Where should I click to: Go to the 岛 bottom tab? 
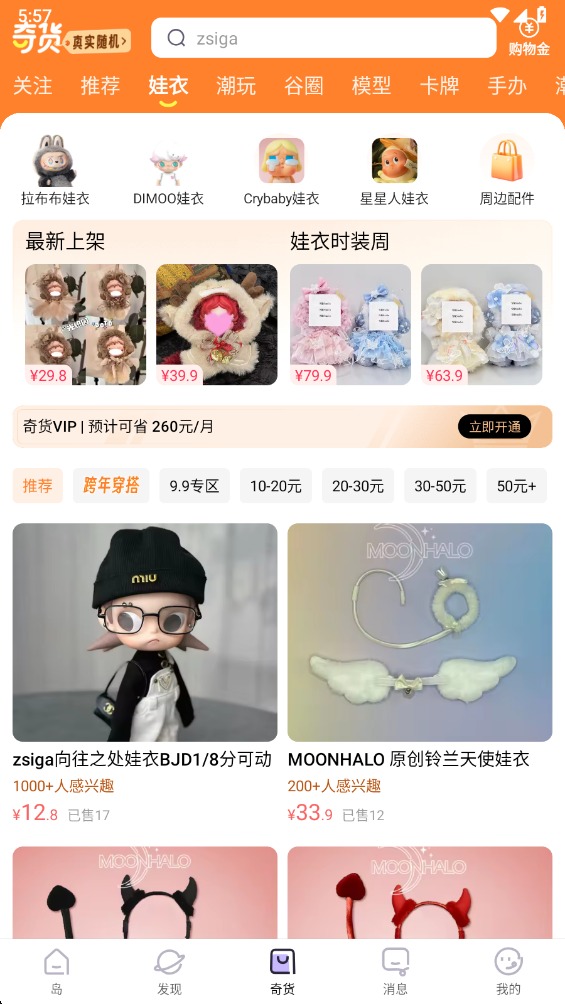(56, 971)
